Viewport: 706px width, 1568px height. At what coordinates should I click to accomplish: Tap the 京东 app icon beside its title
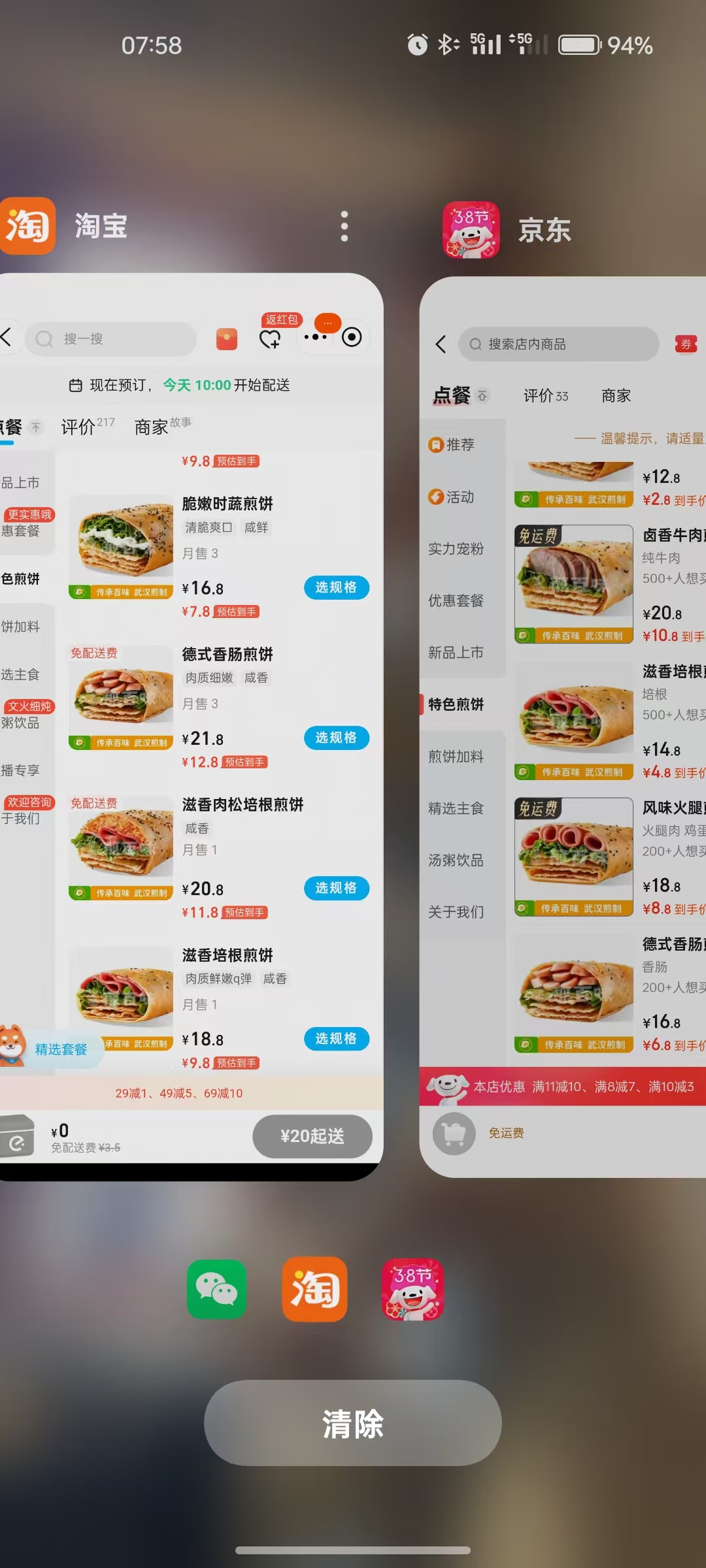(x=471, y=230)
